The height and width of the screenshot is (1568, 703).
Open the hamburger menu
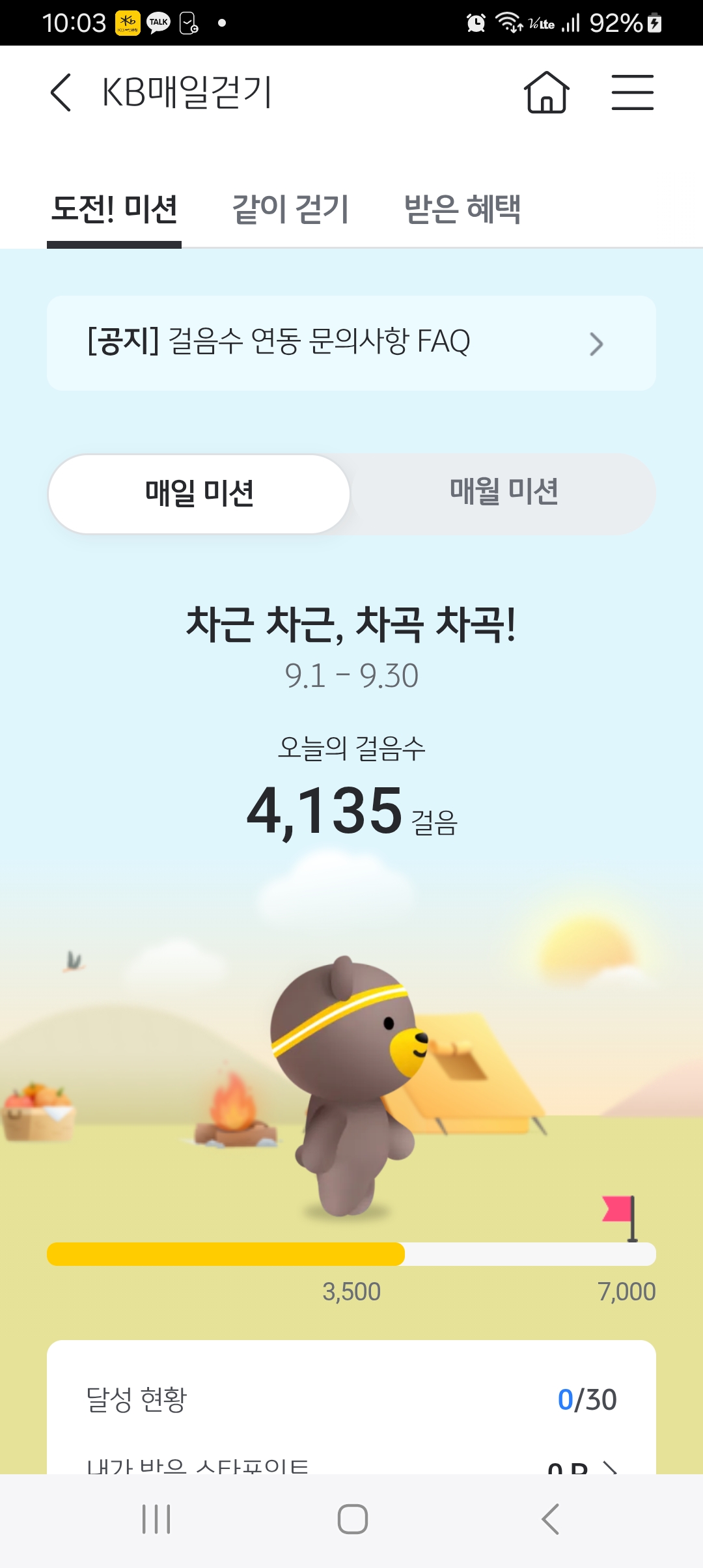(x=632, y=92)
